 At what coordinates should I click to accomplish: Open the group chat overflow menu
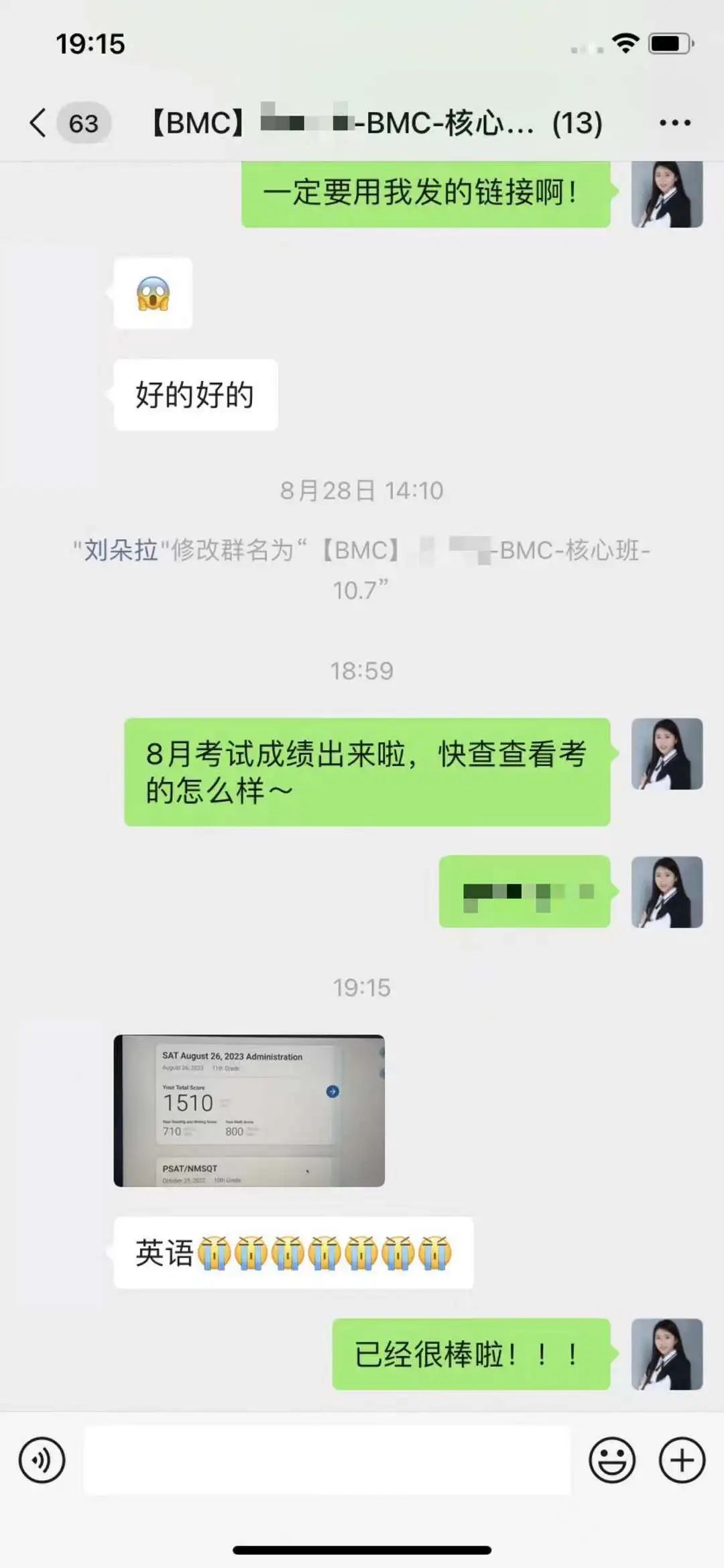click(674, 123)
